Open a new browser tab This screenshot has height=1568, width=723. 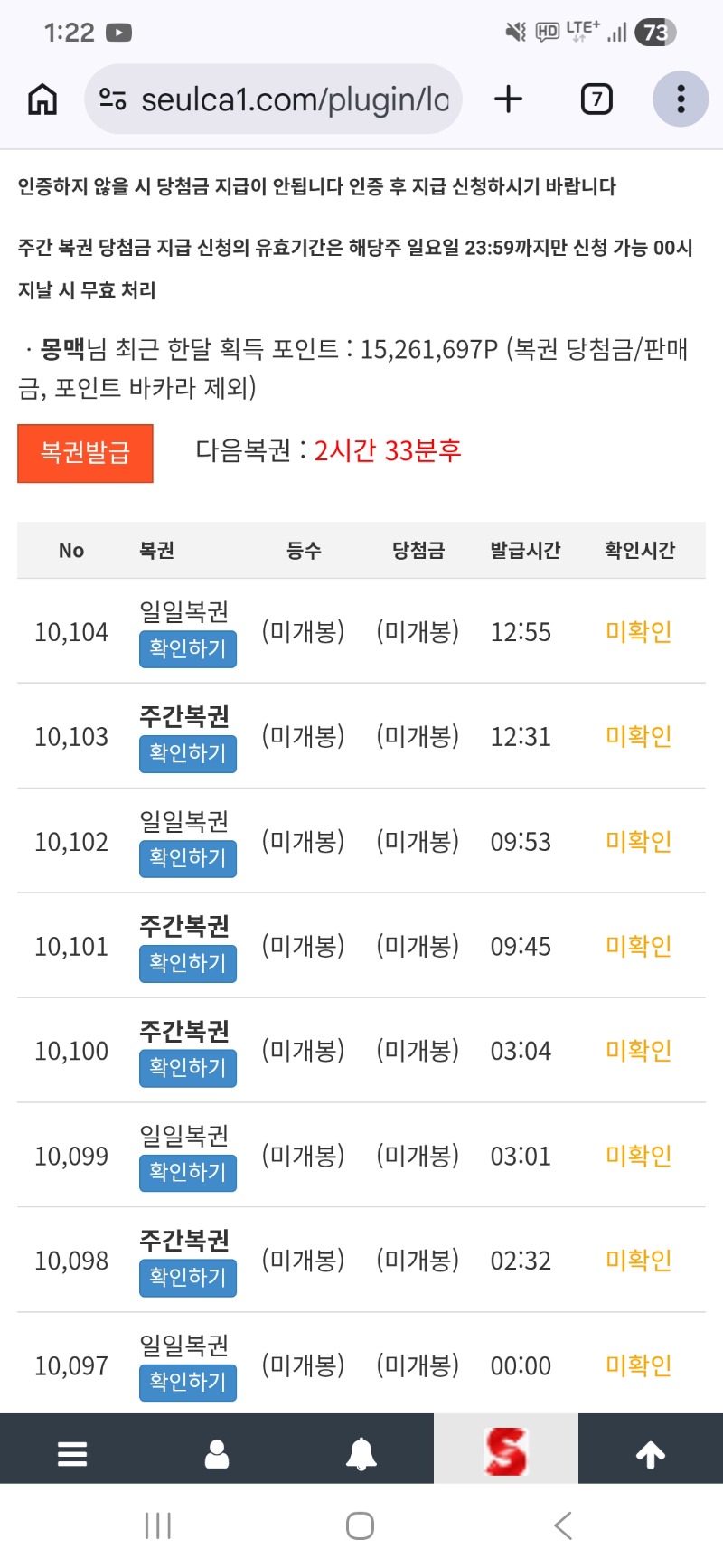click(x=509, y=99)
